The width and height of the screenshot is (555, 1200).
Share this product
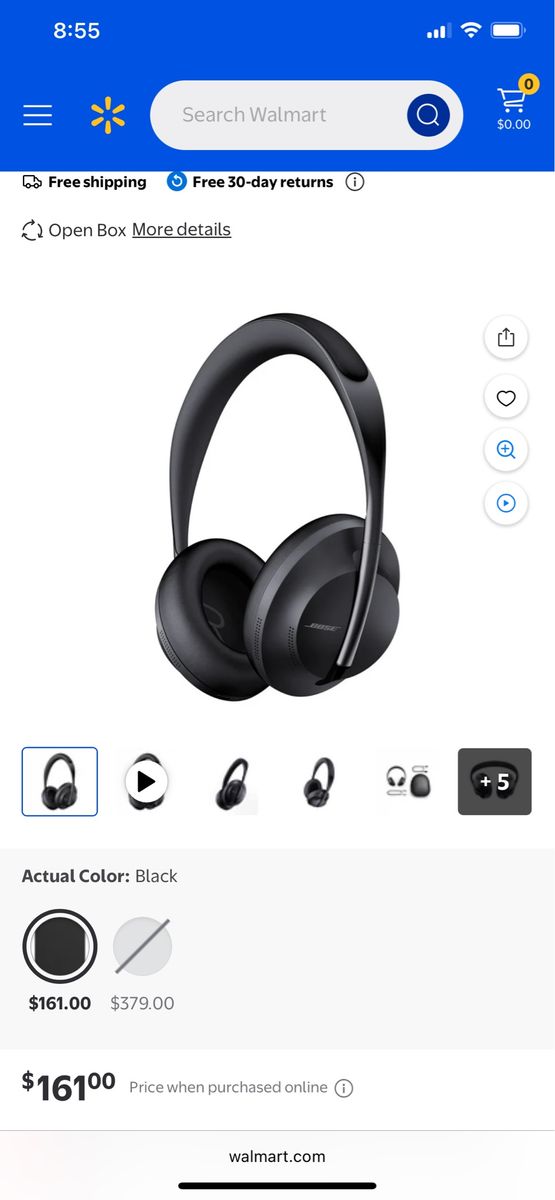[506, 337]
